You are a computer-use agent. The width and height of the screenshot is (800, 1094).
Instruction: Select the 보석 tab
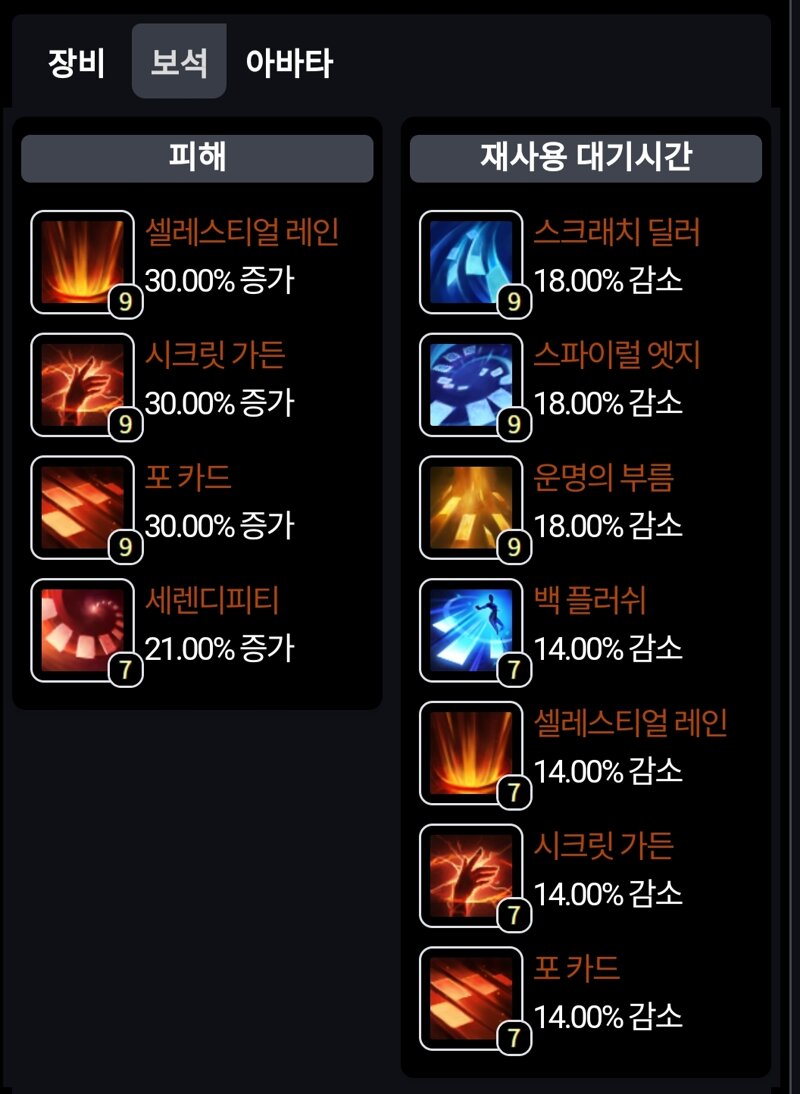tap(179, 63)
